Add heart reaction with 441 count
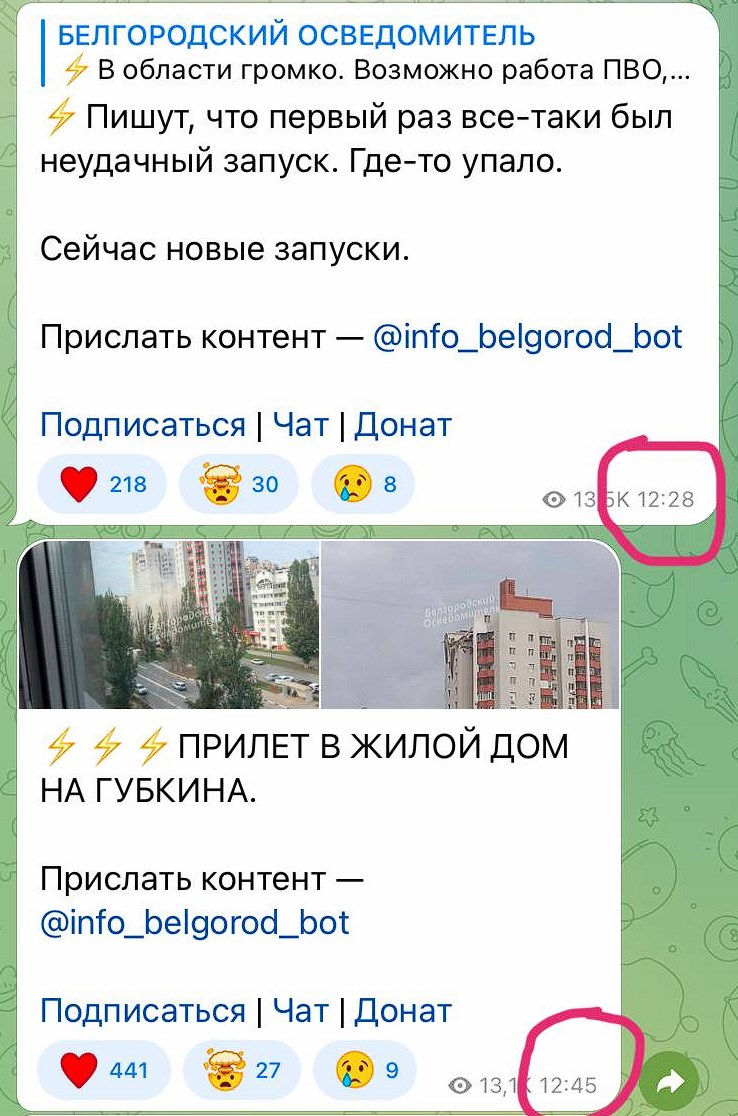The width and height of the screenshot is (738, 1116). [x=102, y=1071]
